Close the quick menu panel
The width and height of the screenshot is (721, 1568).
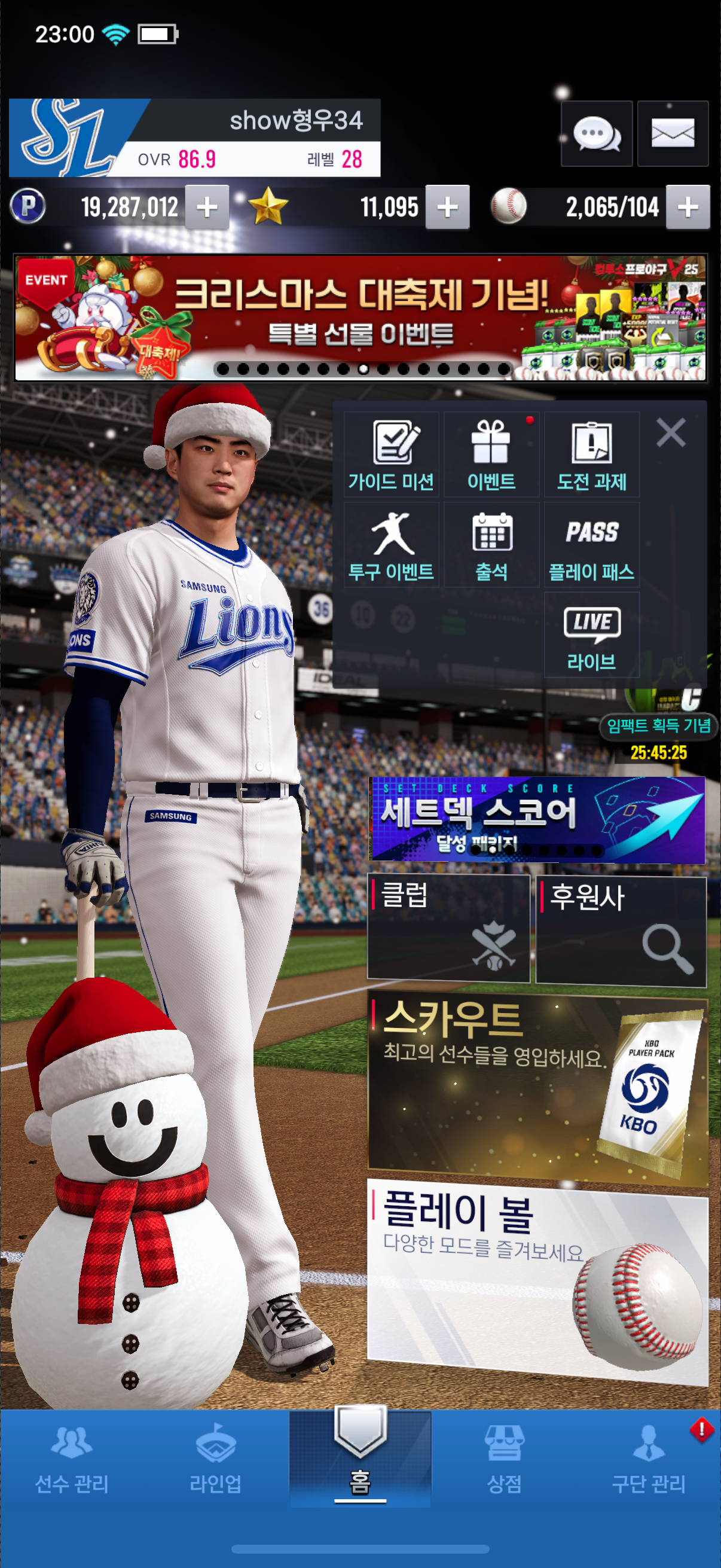(671, 433)
